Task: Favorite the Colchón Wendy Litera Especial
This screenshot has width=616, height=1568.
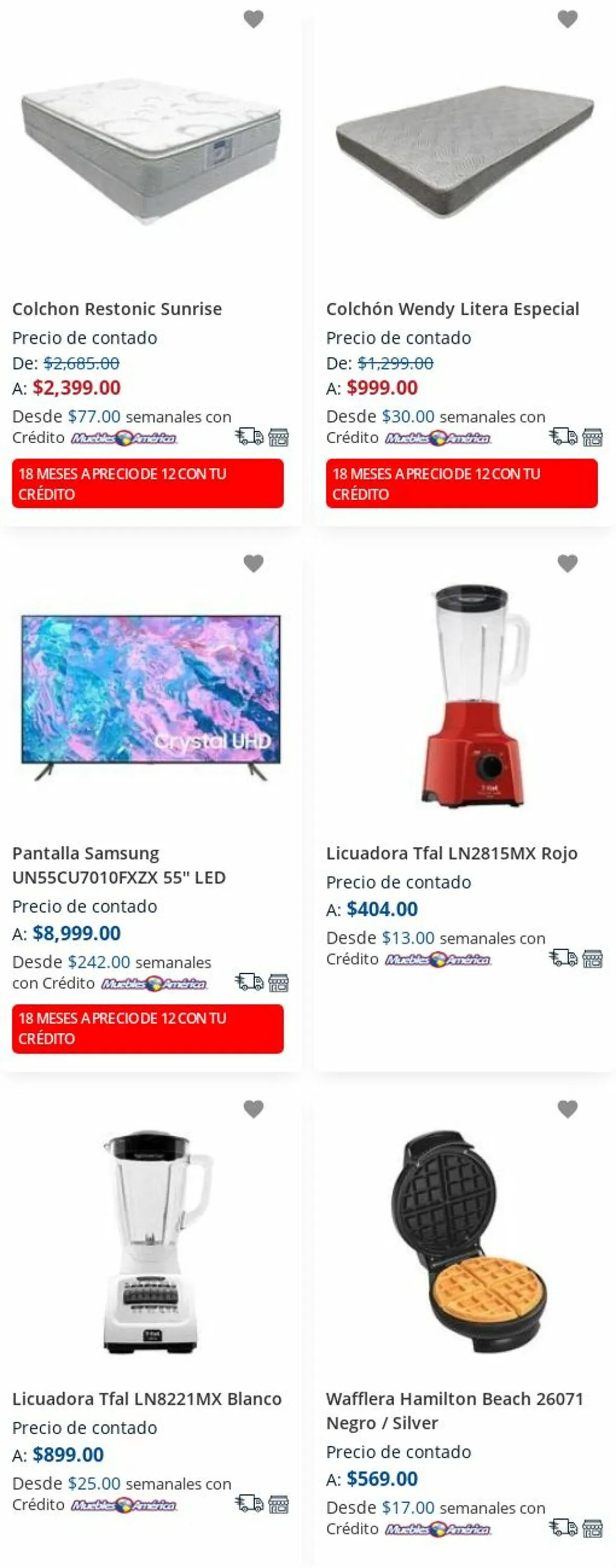Action: (x=567, y=19)
